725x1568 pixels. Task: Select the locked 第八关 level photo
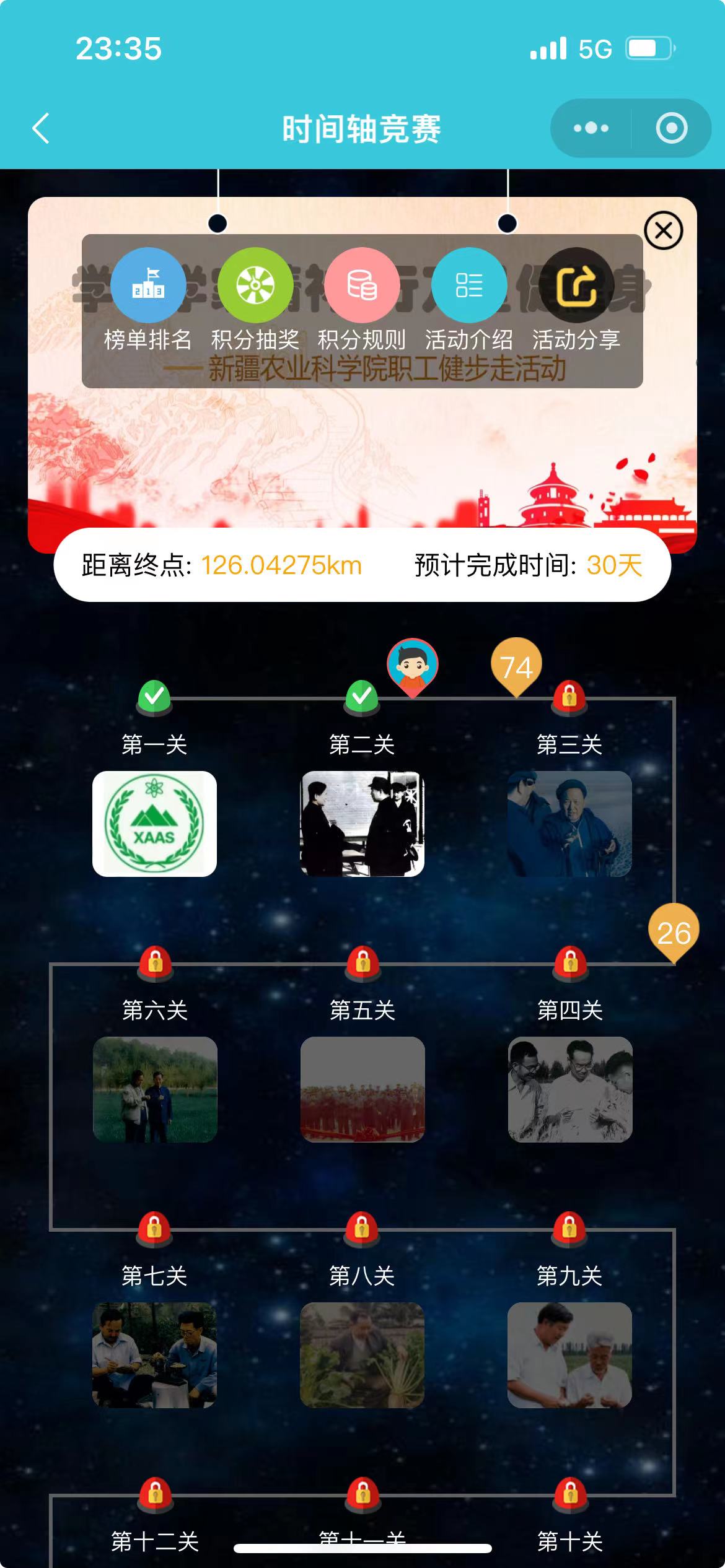tap(362, 1355)
